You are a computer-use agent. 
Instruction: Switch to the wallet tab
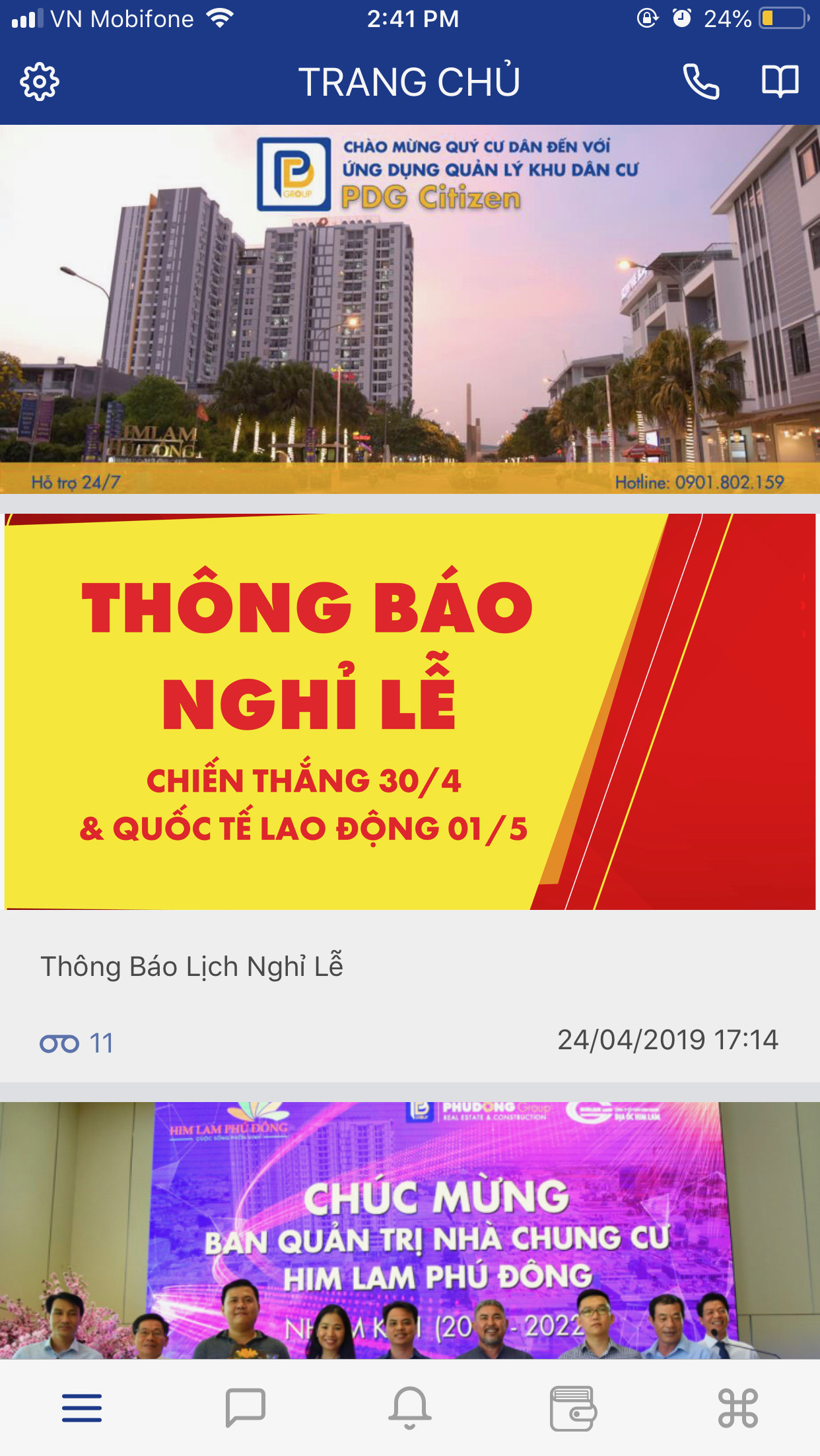point(573,1408)
